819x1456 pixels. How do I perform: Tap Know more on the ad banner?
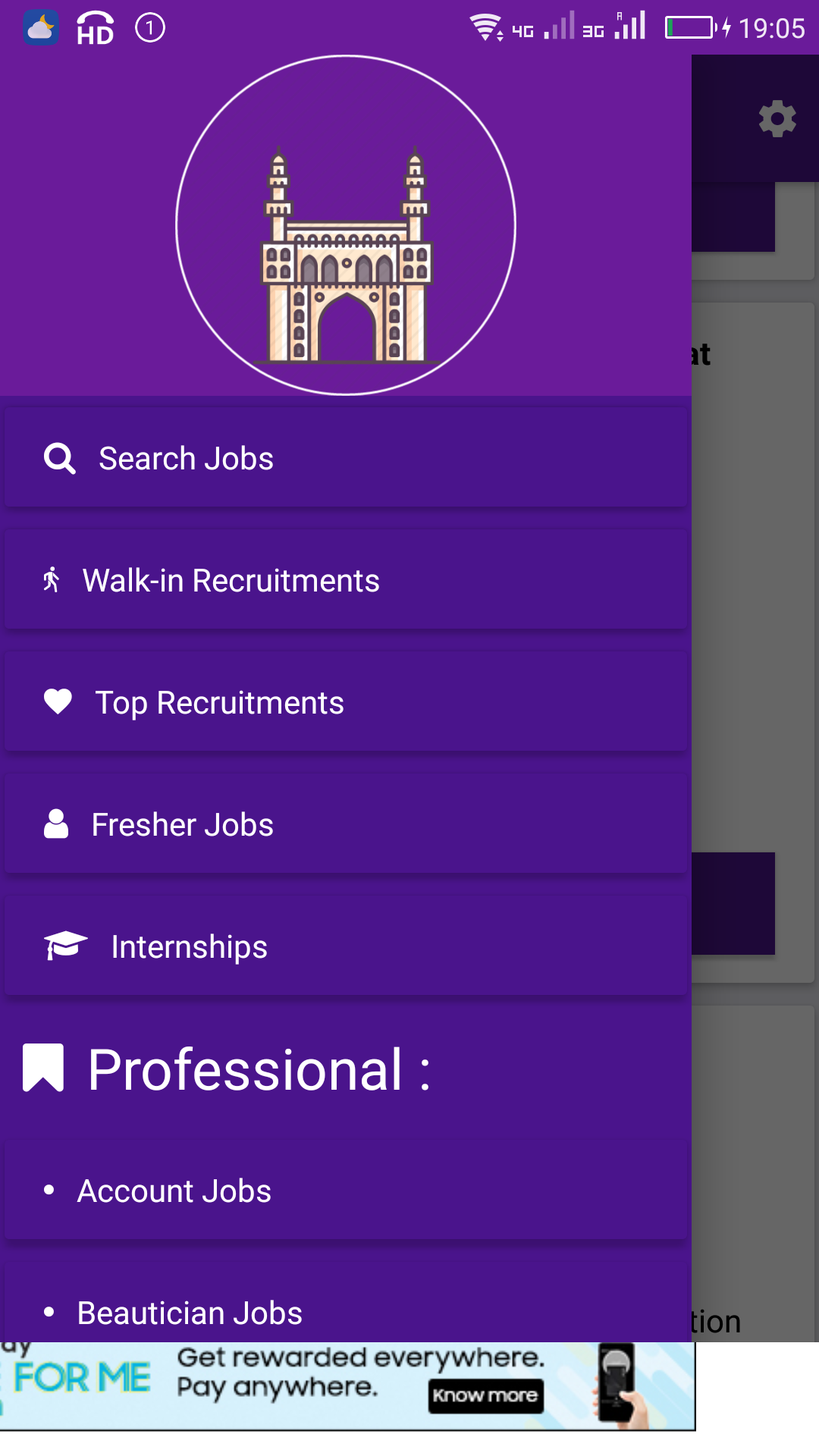(x=485, y=1395)
